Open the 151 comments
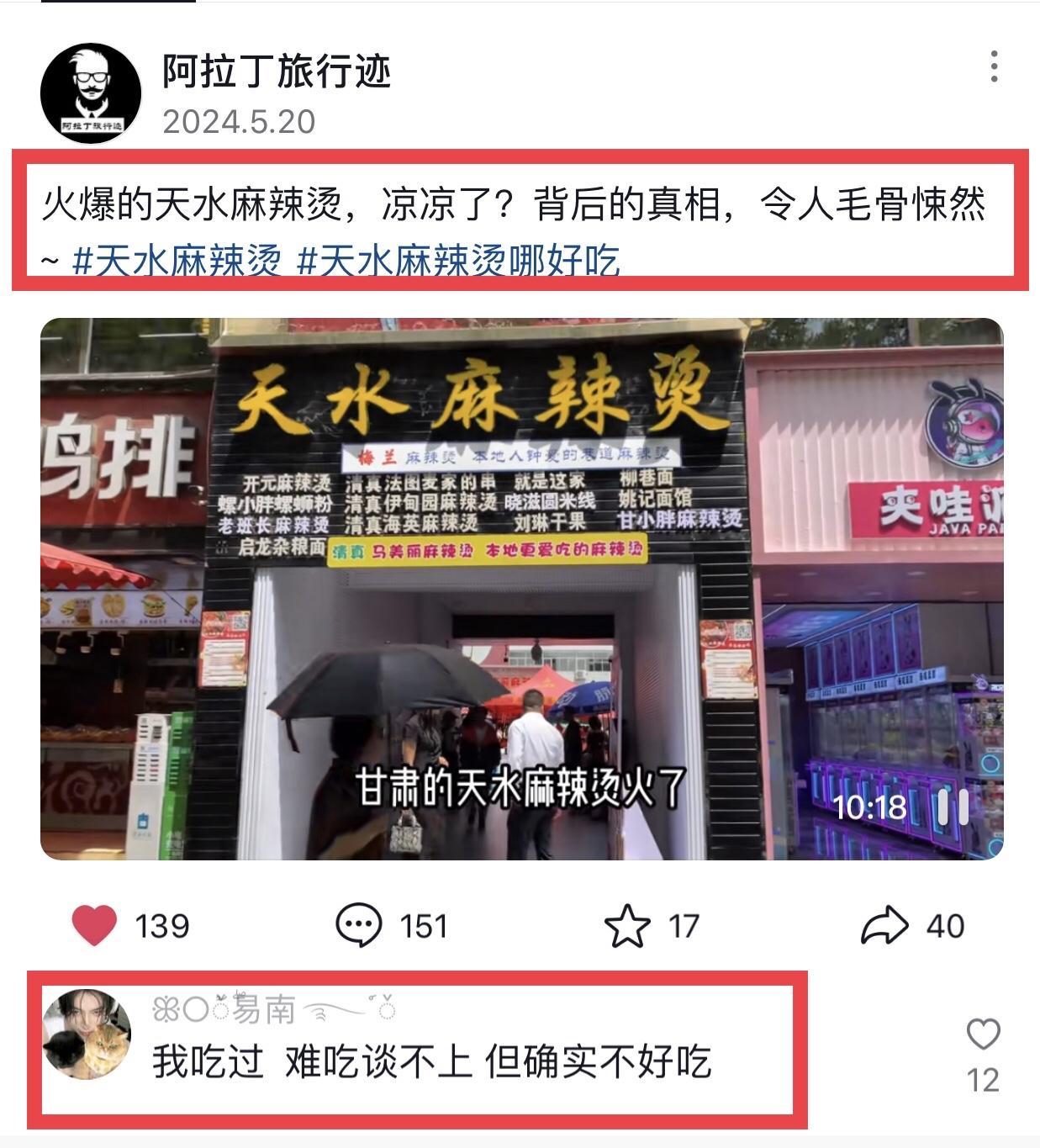 (360, 925)
